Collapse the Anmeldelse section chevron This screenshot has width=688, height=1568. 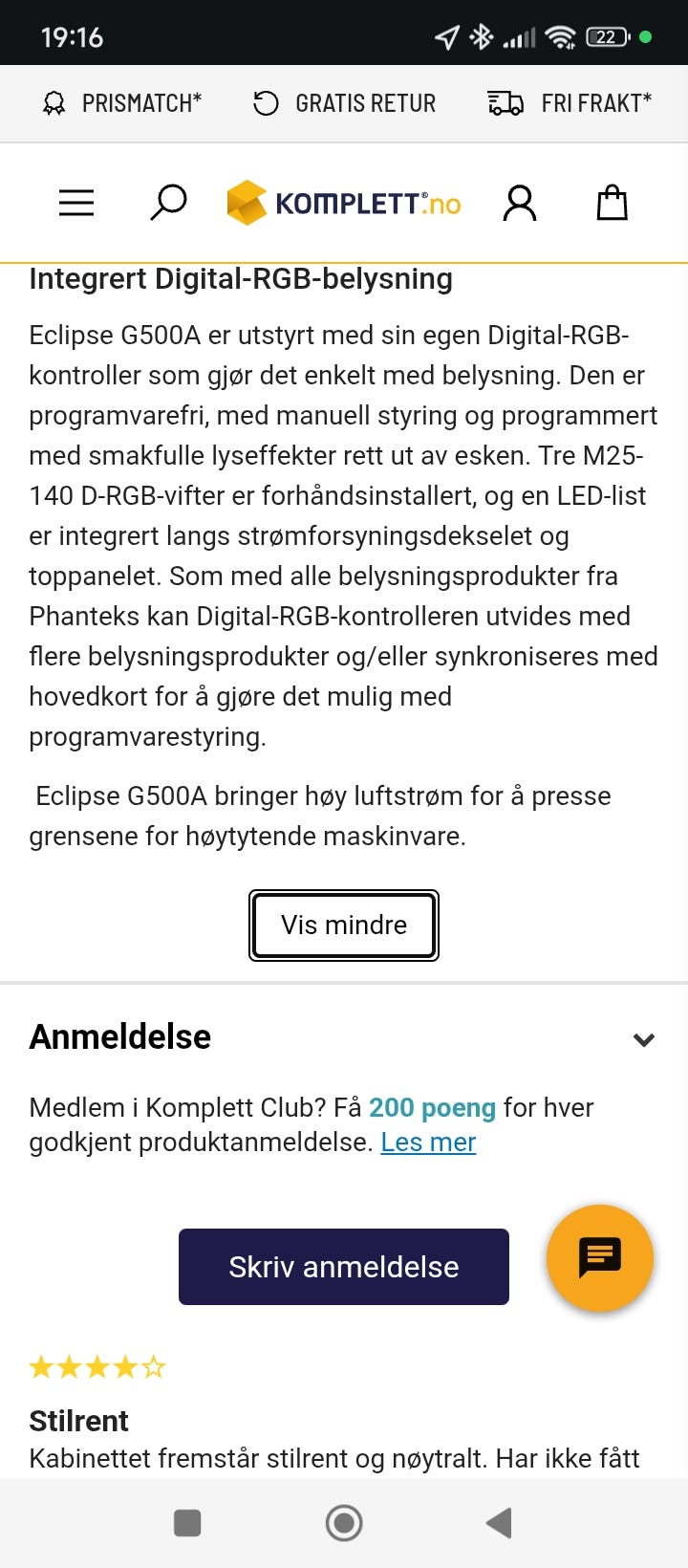point(644,1040)
